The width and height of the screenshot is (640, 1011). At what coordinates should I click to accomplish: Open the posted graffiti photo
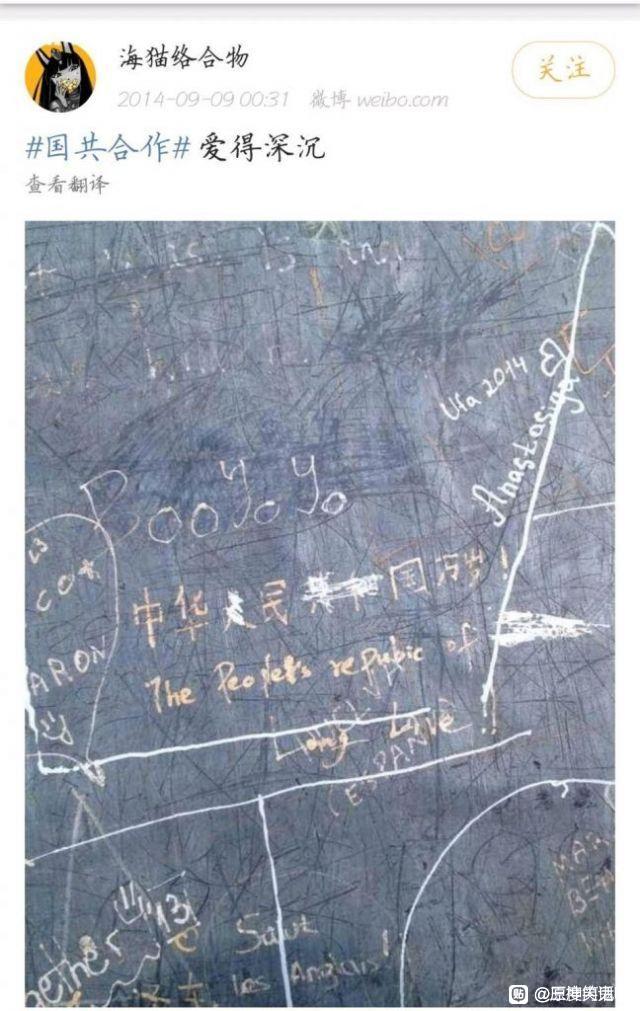[x=320, y=613]
